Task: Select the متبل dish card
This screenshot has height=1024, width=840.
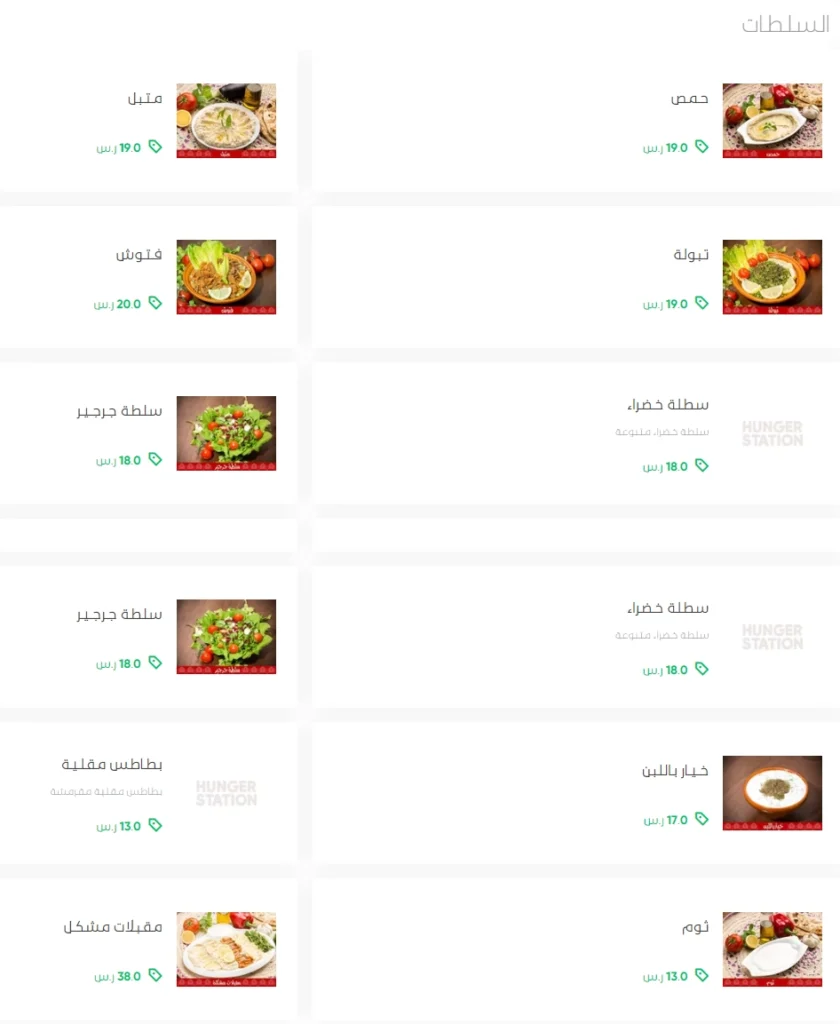Action: point(150,121)
